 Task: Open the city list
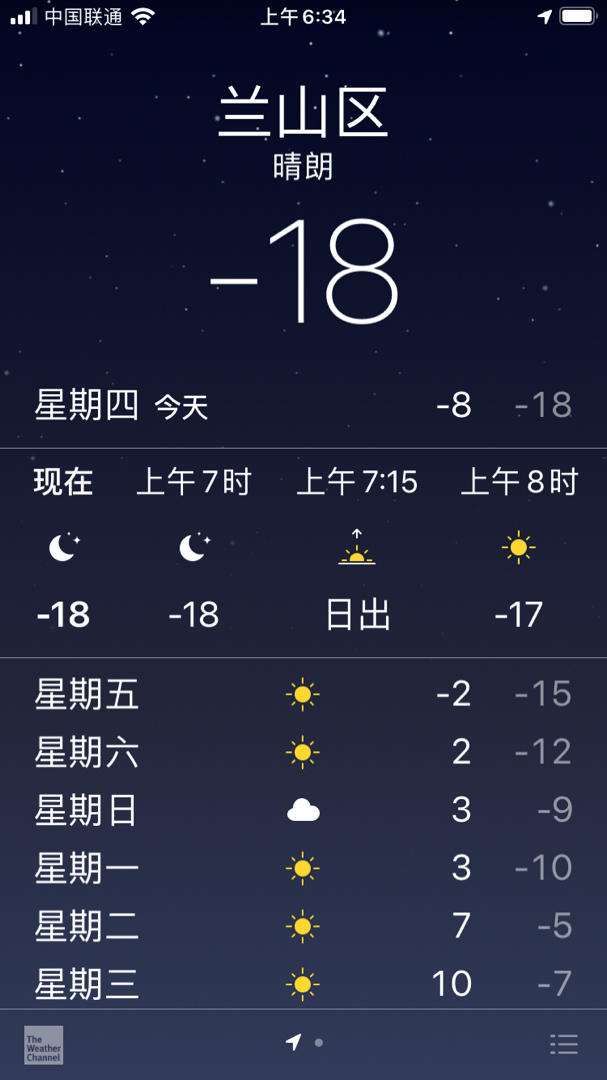[564, 1045]
